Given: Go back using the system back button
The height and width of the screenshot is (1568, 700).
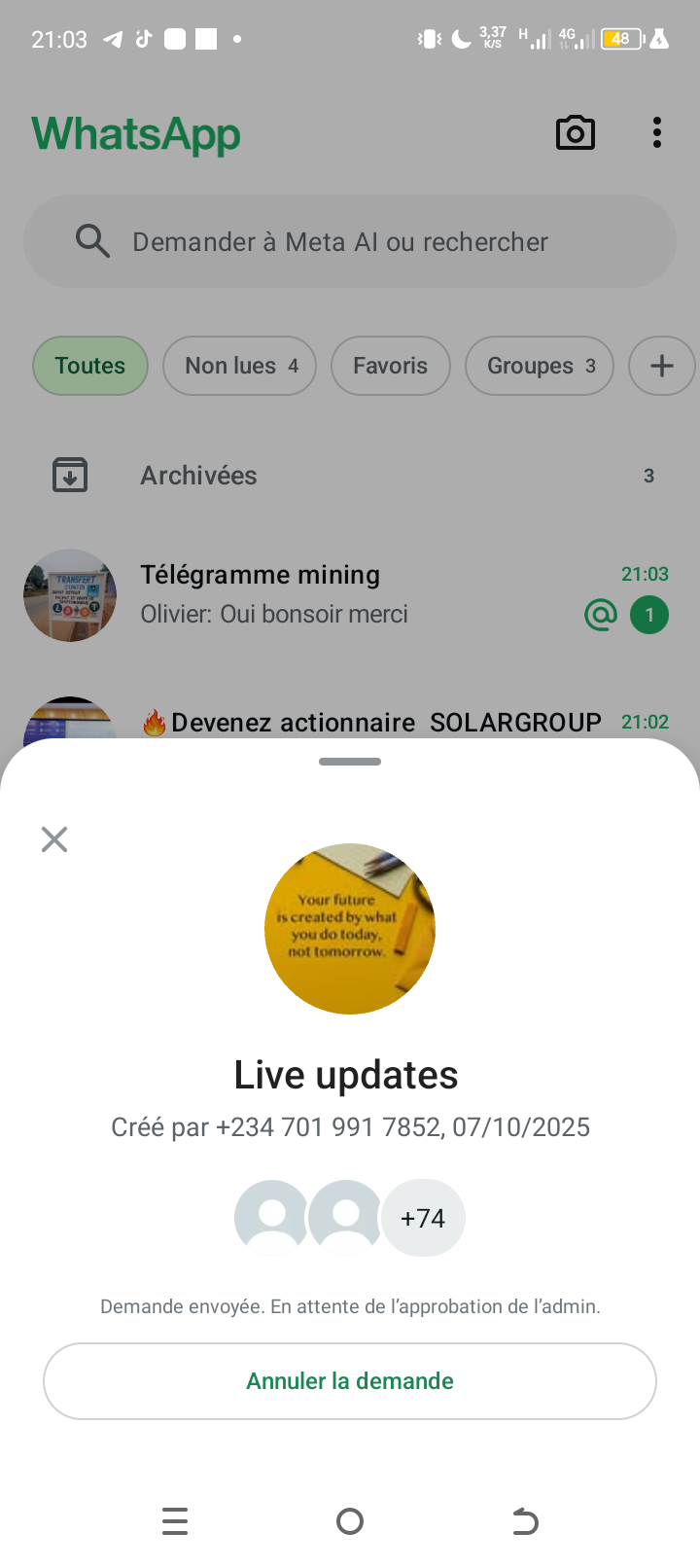Looking at the screenshot, I should (525, 1521).
